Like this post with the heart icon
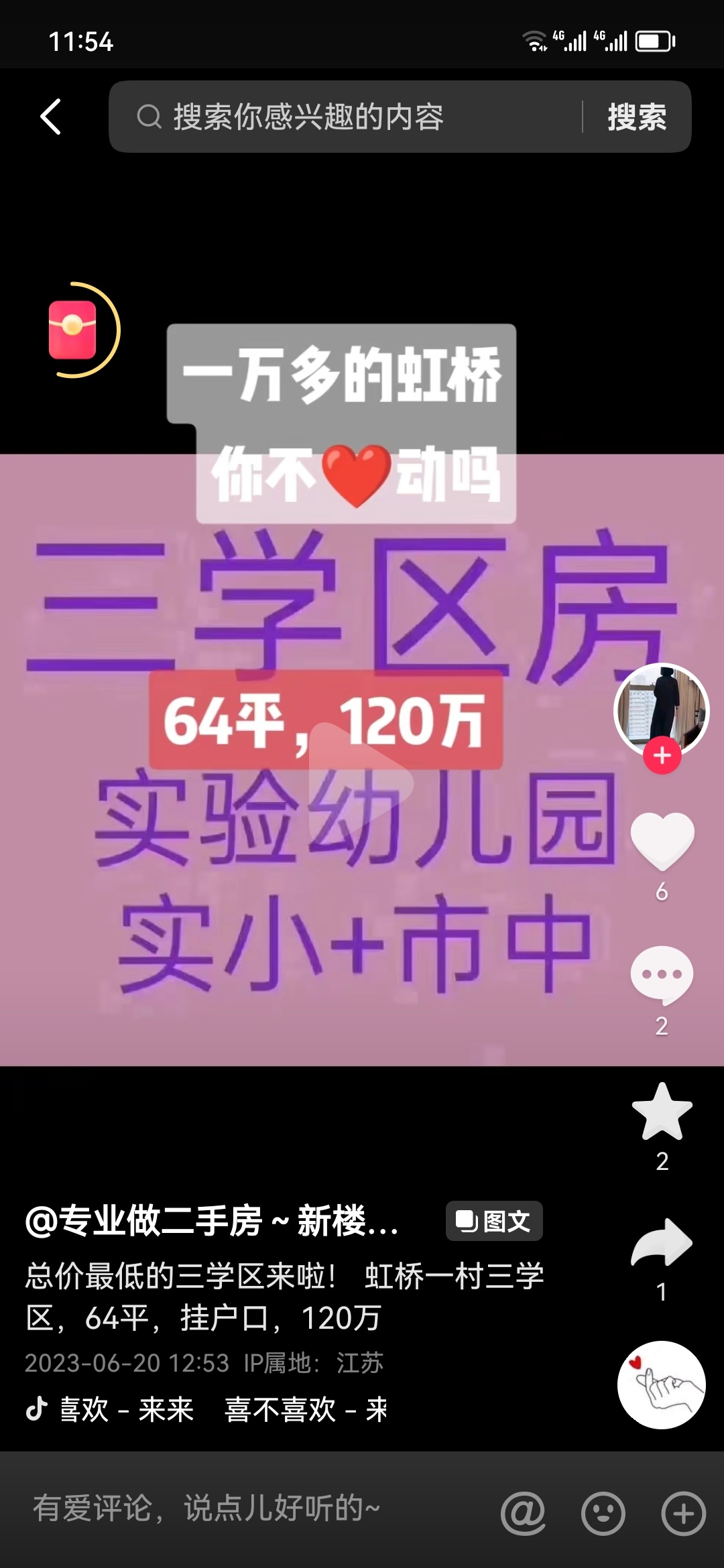 pos(662,842)
